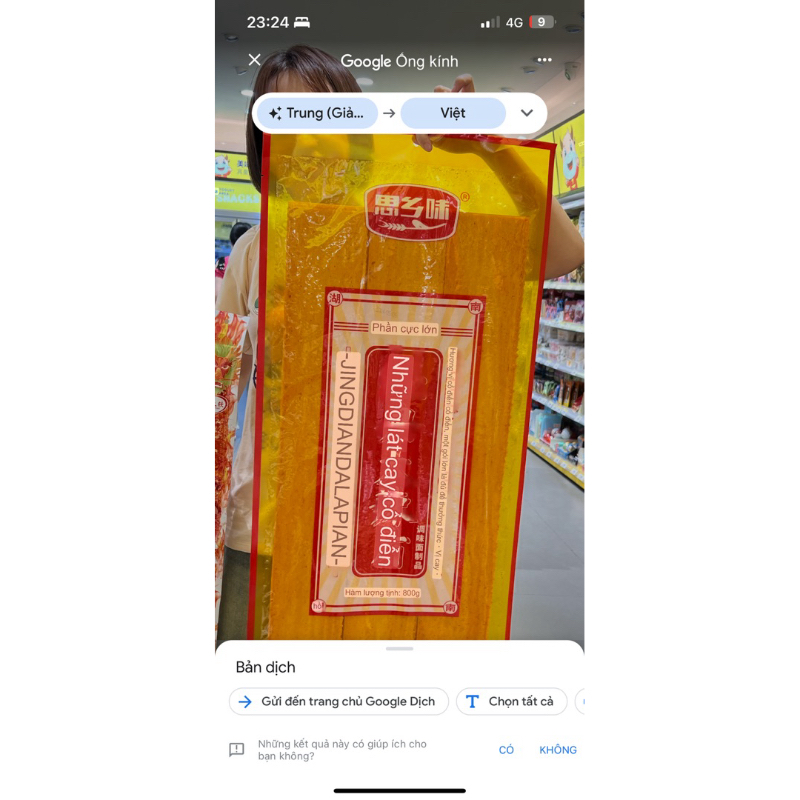The image size is (800, 800).
Task: Answer CÓ to the feedback question
Action: [x=506, y=749]
